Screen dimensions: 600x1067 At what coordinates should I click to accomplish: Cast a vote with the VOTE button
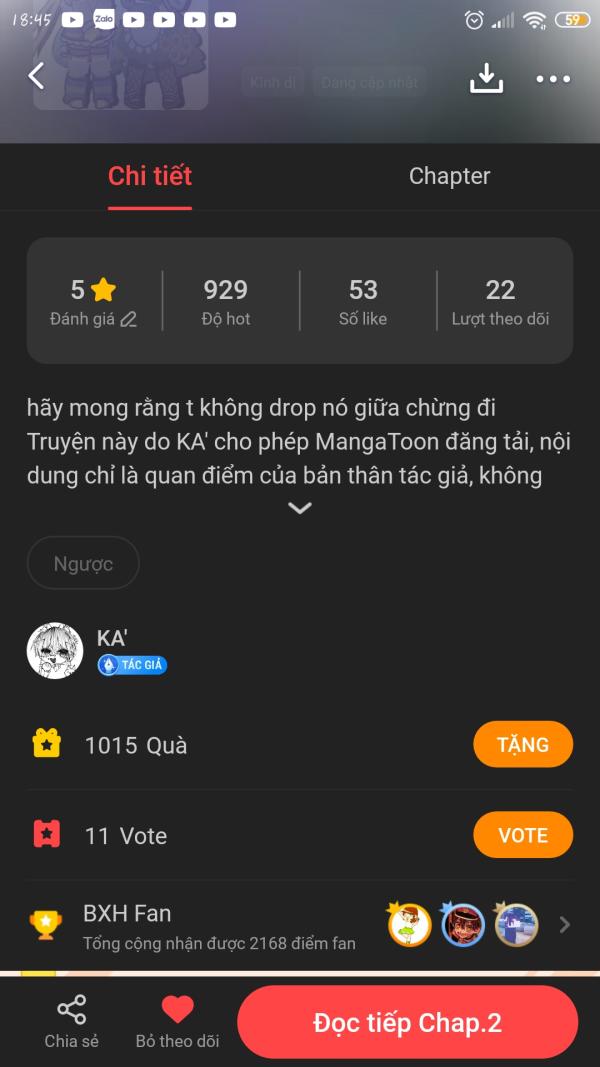coord(523,835)
